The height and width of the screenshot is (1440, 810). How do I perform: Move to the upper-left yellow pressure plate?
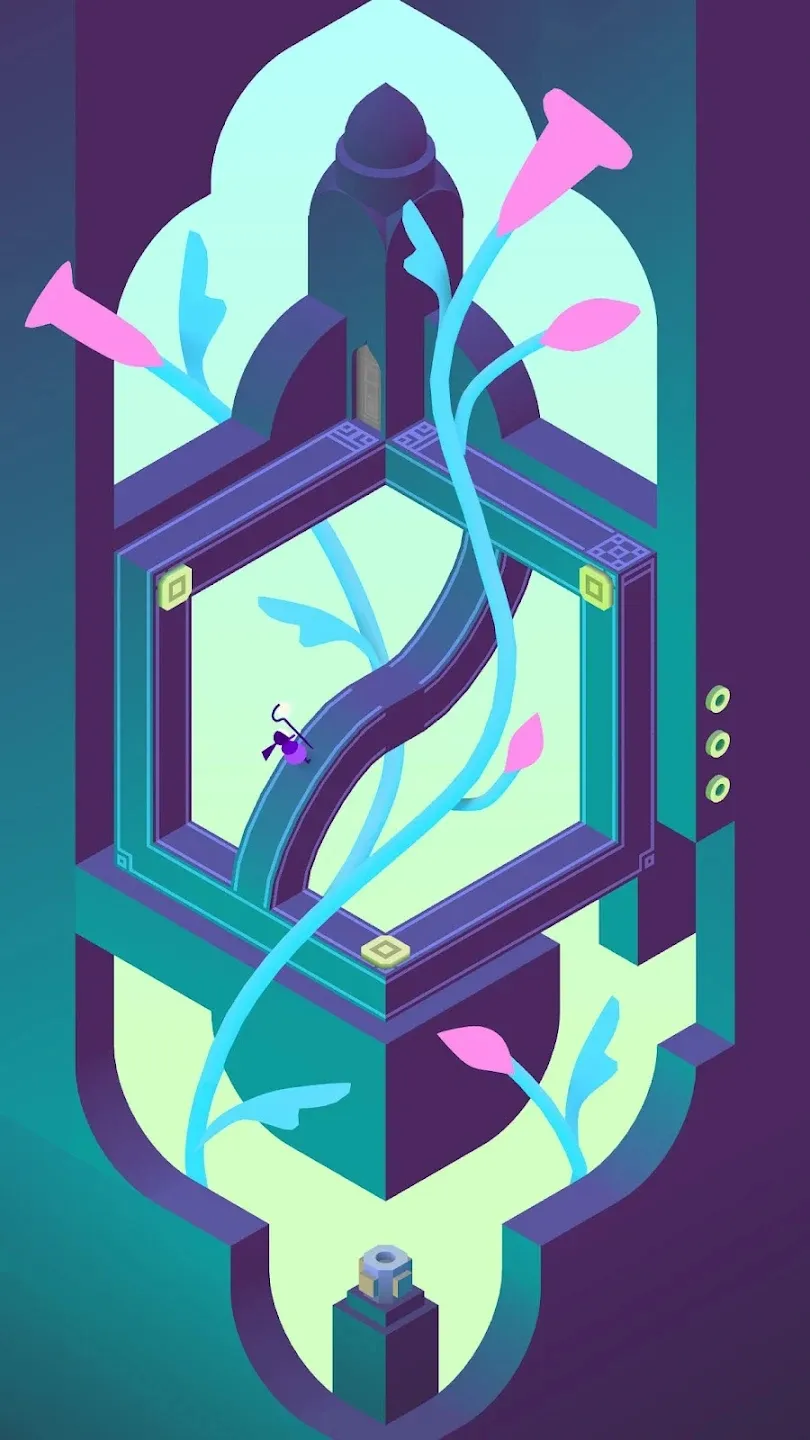[176, 588]
